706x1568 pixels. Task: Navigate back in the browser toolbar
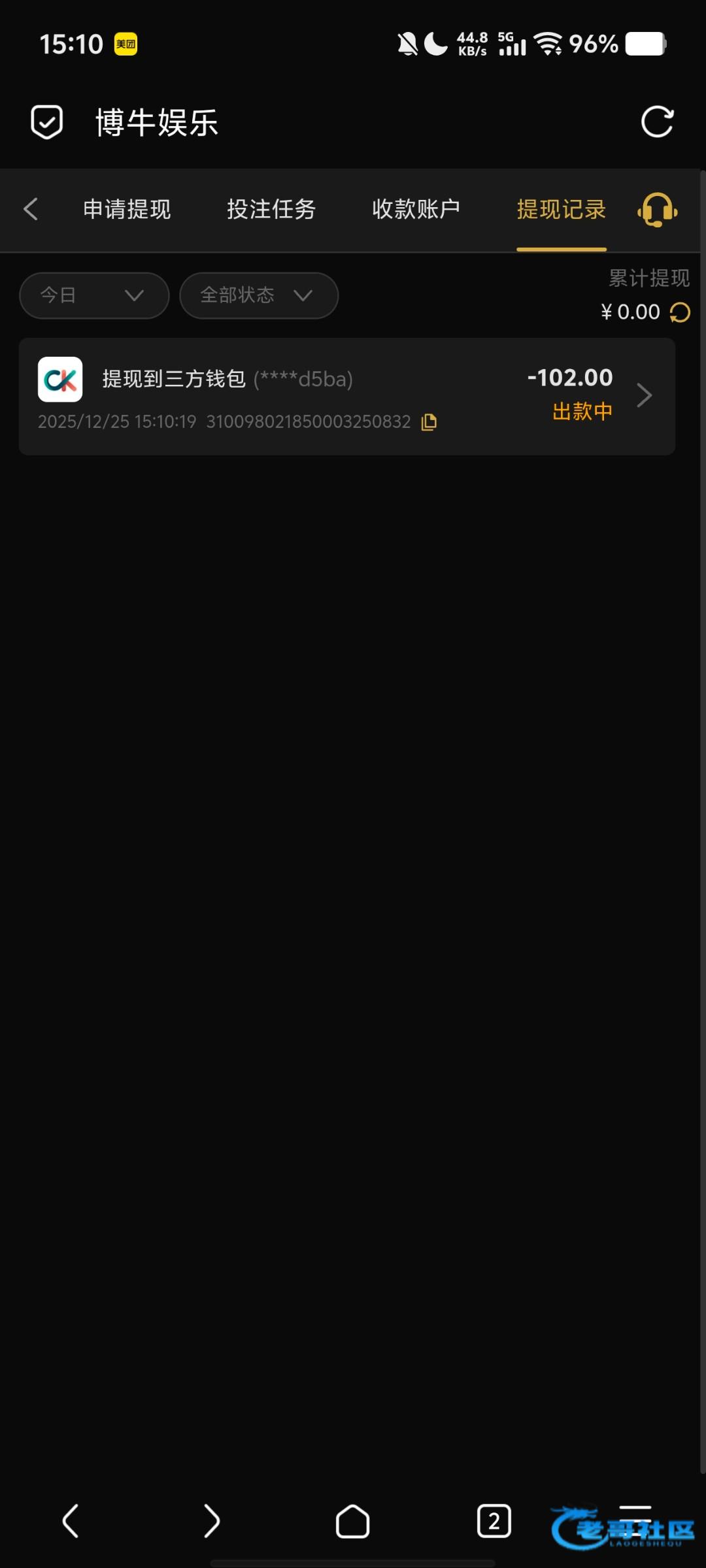coord(71,1521)
